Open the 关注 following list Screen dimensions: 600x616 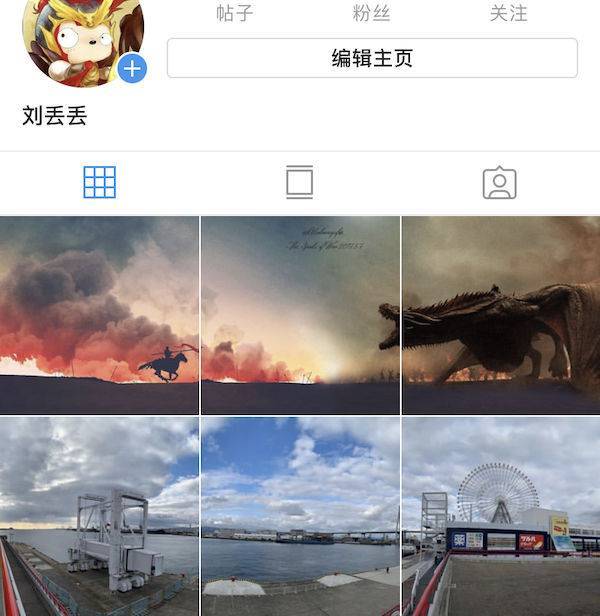click(x=508, y=13)
